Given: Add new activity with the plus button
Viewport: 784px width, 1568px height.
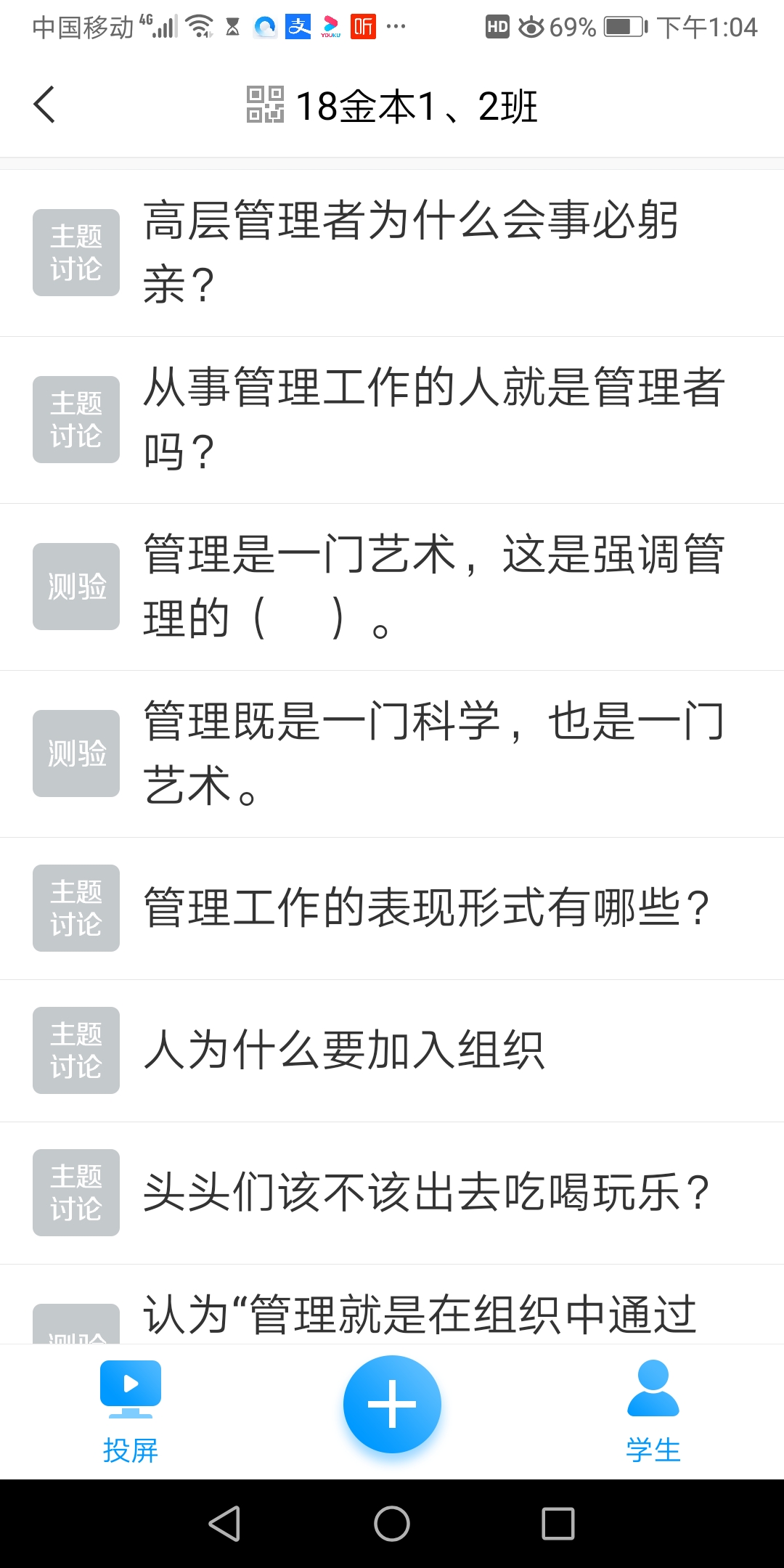Looking at the screenshot, I should pos(392,1404).
